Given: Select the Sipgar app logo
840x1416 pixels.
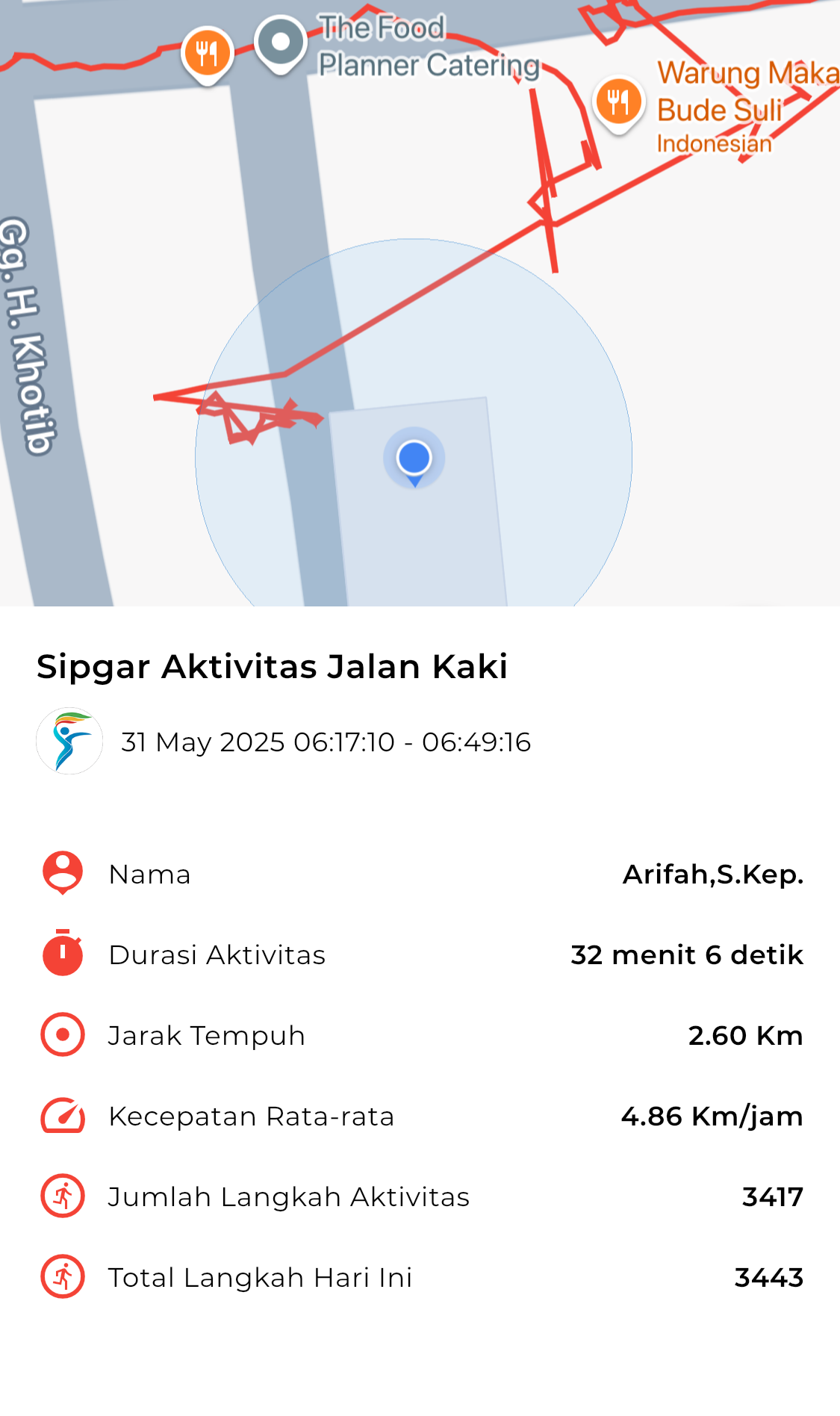Looking at the screenshot, I should (69, 742).
